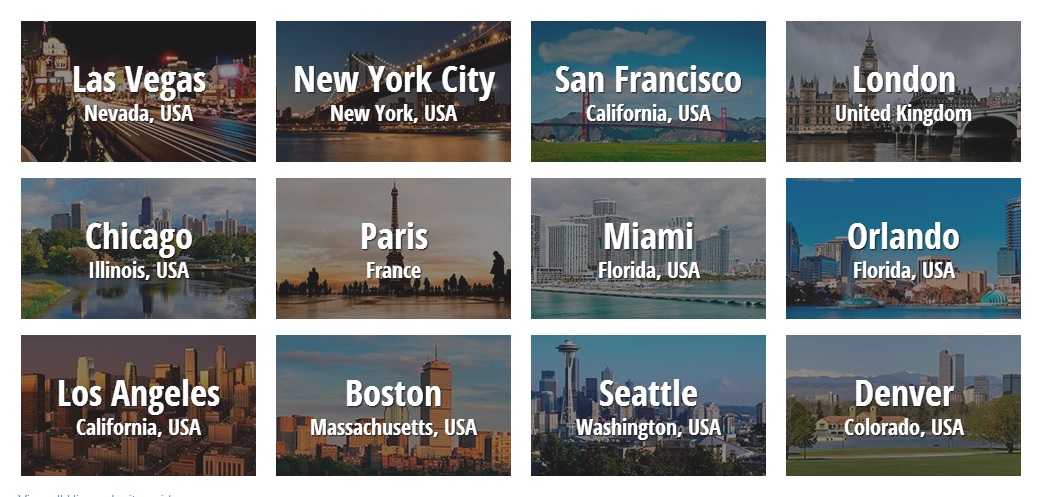Open the Las Vegas city tile
This screenshot has height=497, width=1043.
point(138,92)
